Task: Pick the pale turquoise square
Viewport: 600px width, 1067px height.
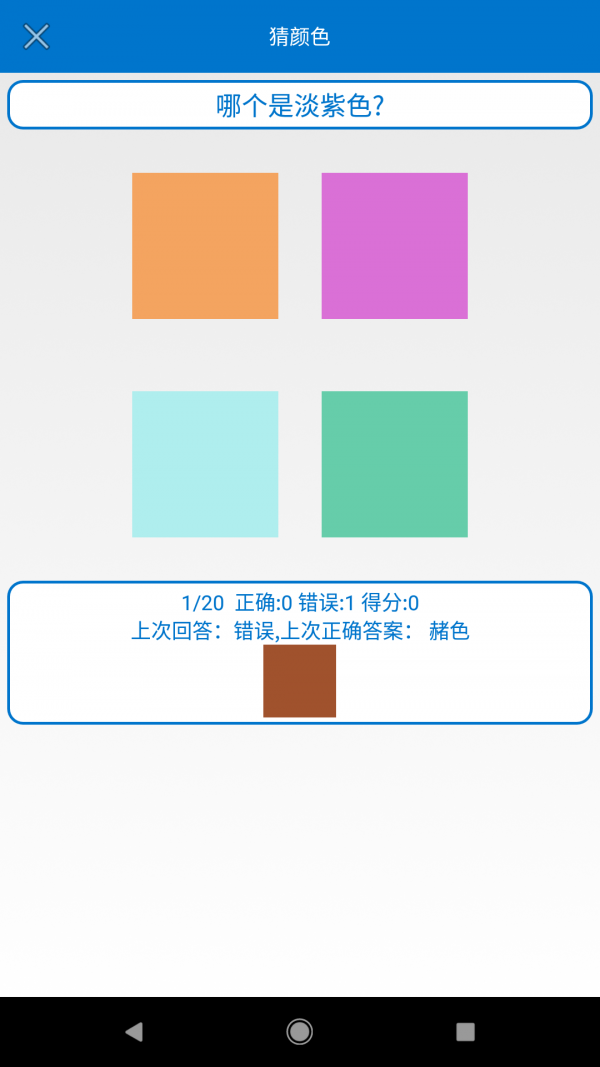Action: [205, 464]
